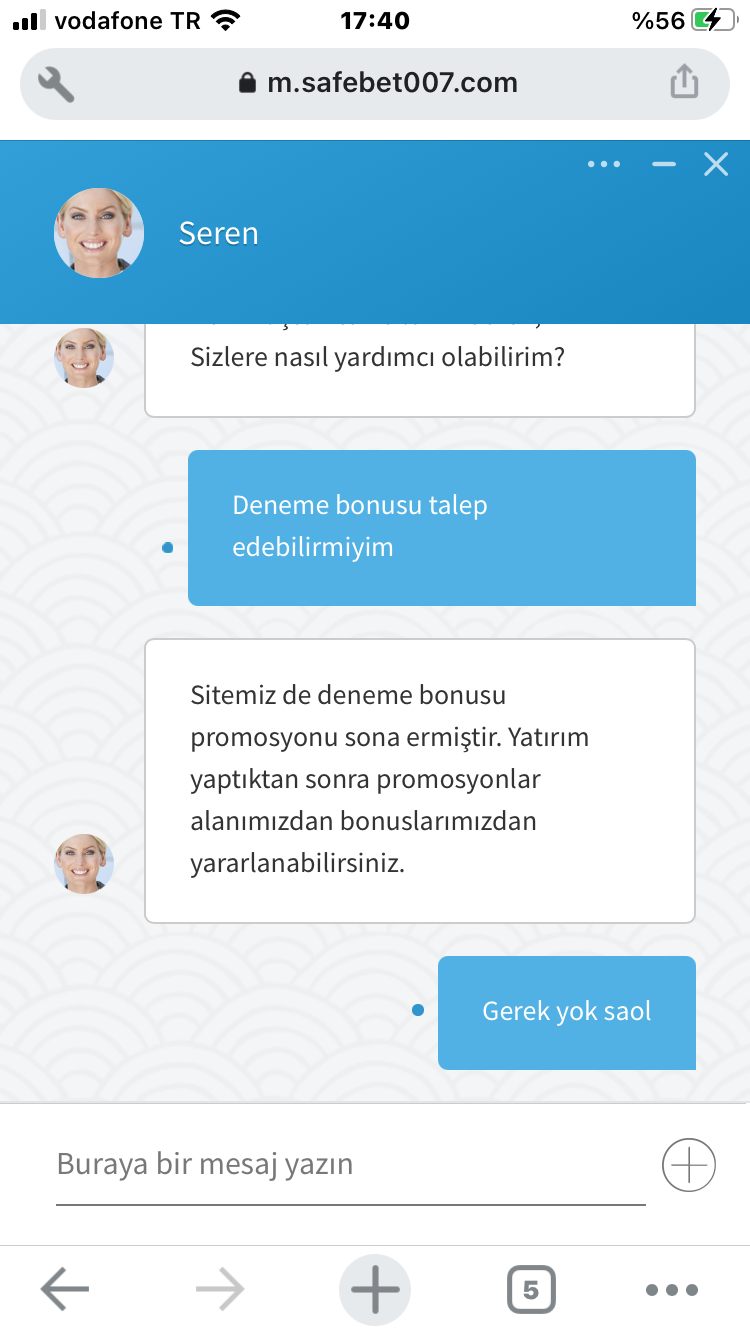Tap the circled plus attachment button
This screenshot has width=750, height=1334.
689,1165
